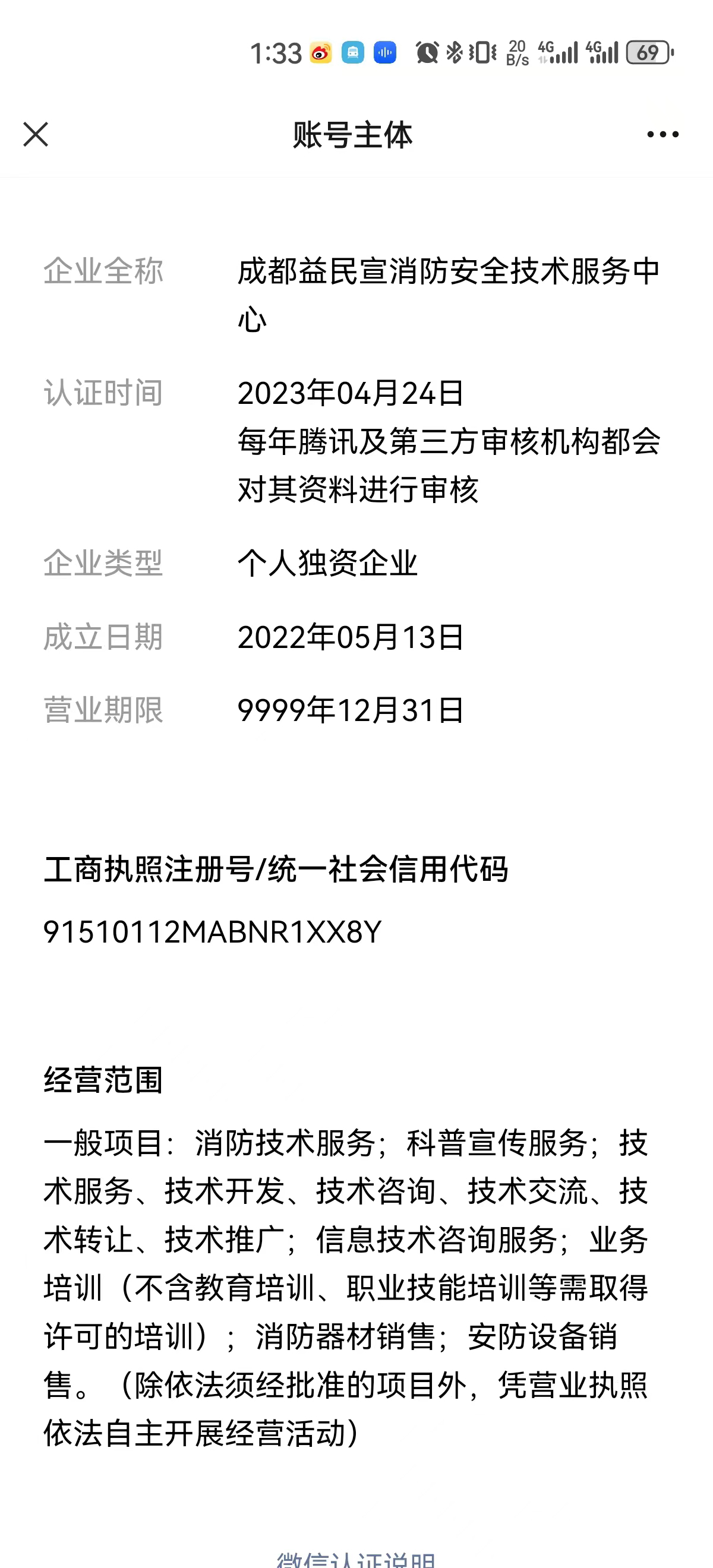This screenshot has width=713, height=1568.
Task: Open the 微信认证说明 link
Action: (356, 1559)
